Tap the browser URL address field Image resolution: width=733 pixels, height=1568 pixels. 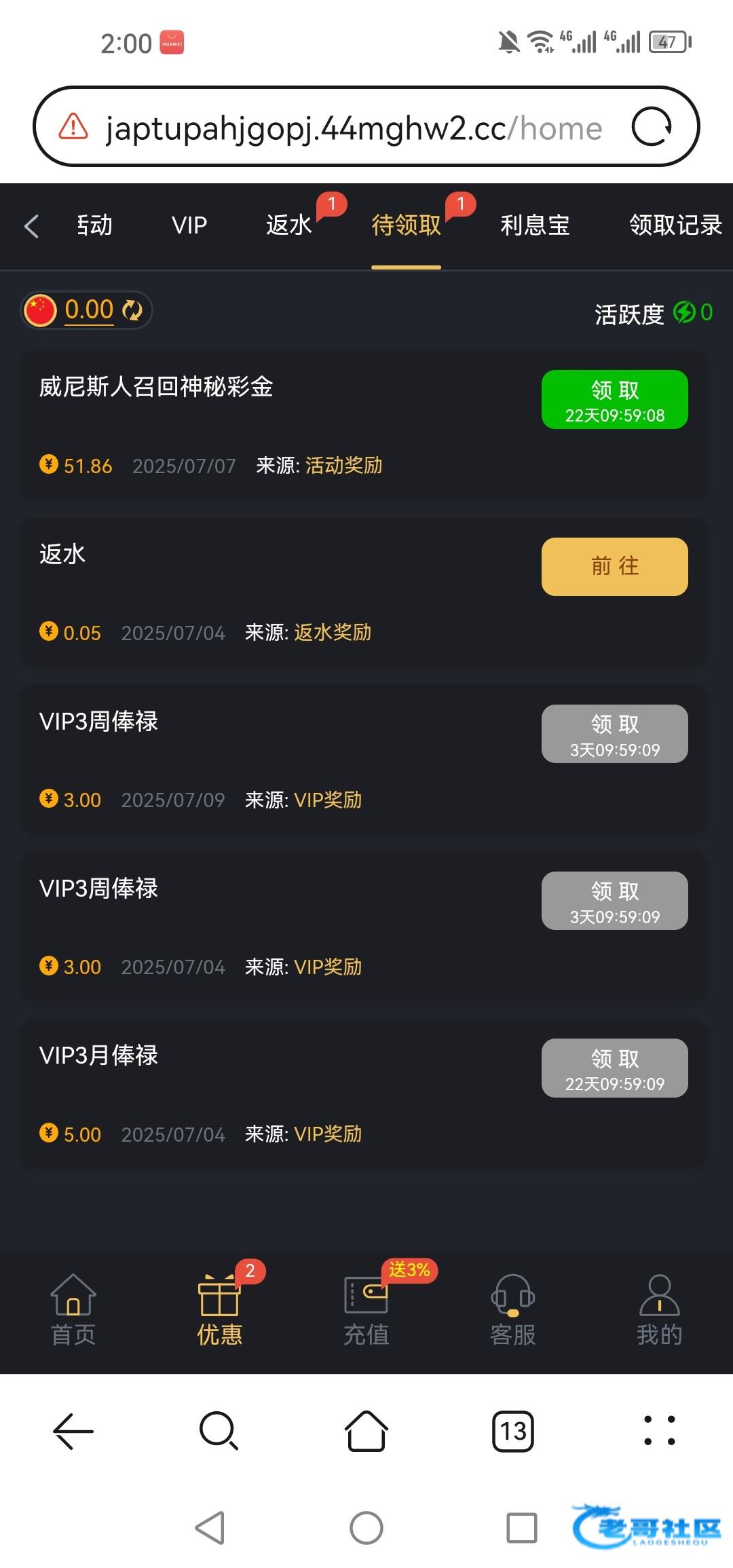pos(353,128)
